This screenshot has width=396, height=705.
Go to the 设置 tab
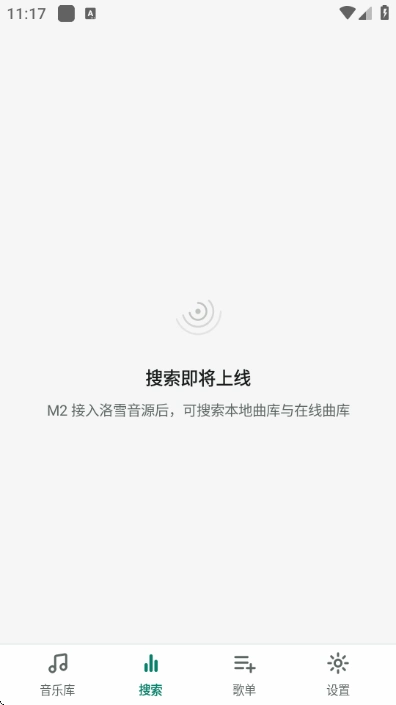[338, 674]
